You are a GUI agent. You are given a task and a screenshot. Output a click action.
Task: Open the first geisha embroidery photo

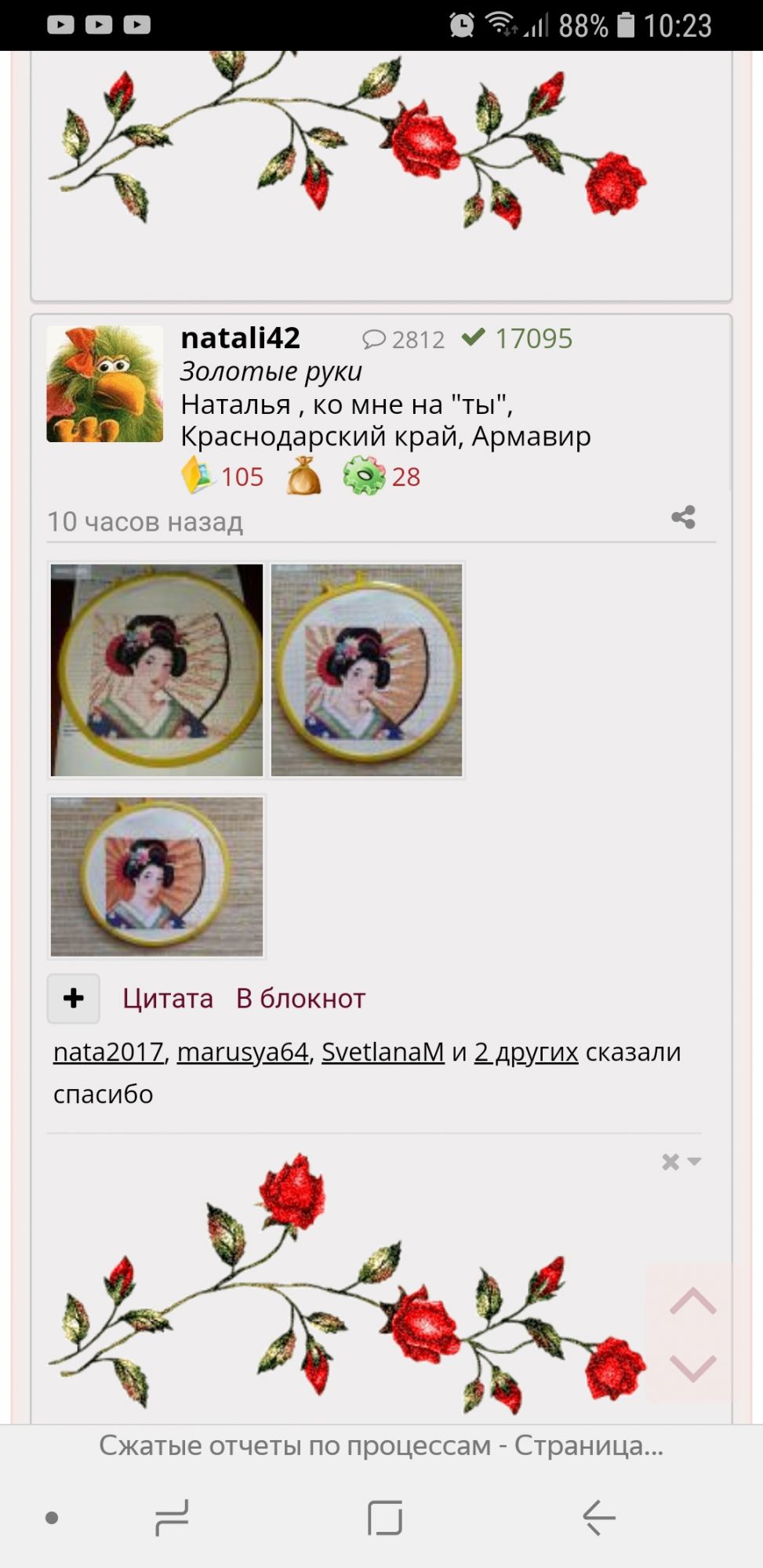[157, 670]
